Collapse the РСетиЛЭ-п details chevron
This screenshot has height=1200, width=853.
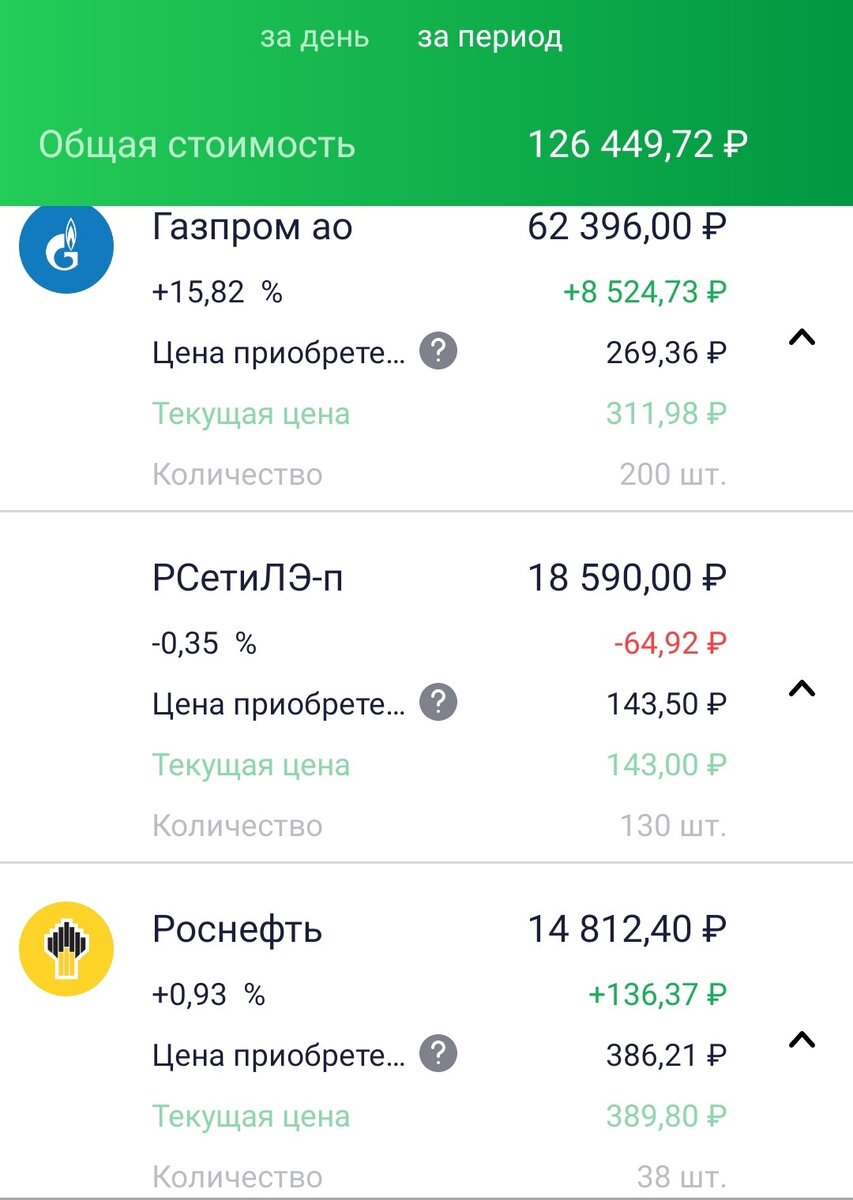click(802, 689)
